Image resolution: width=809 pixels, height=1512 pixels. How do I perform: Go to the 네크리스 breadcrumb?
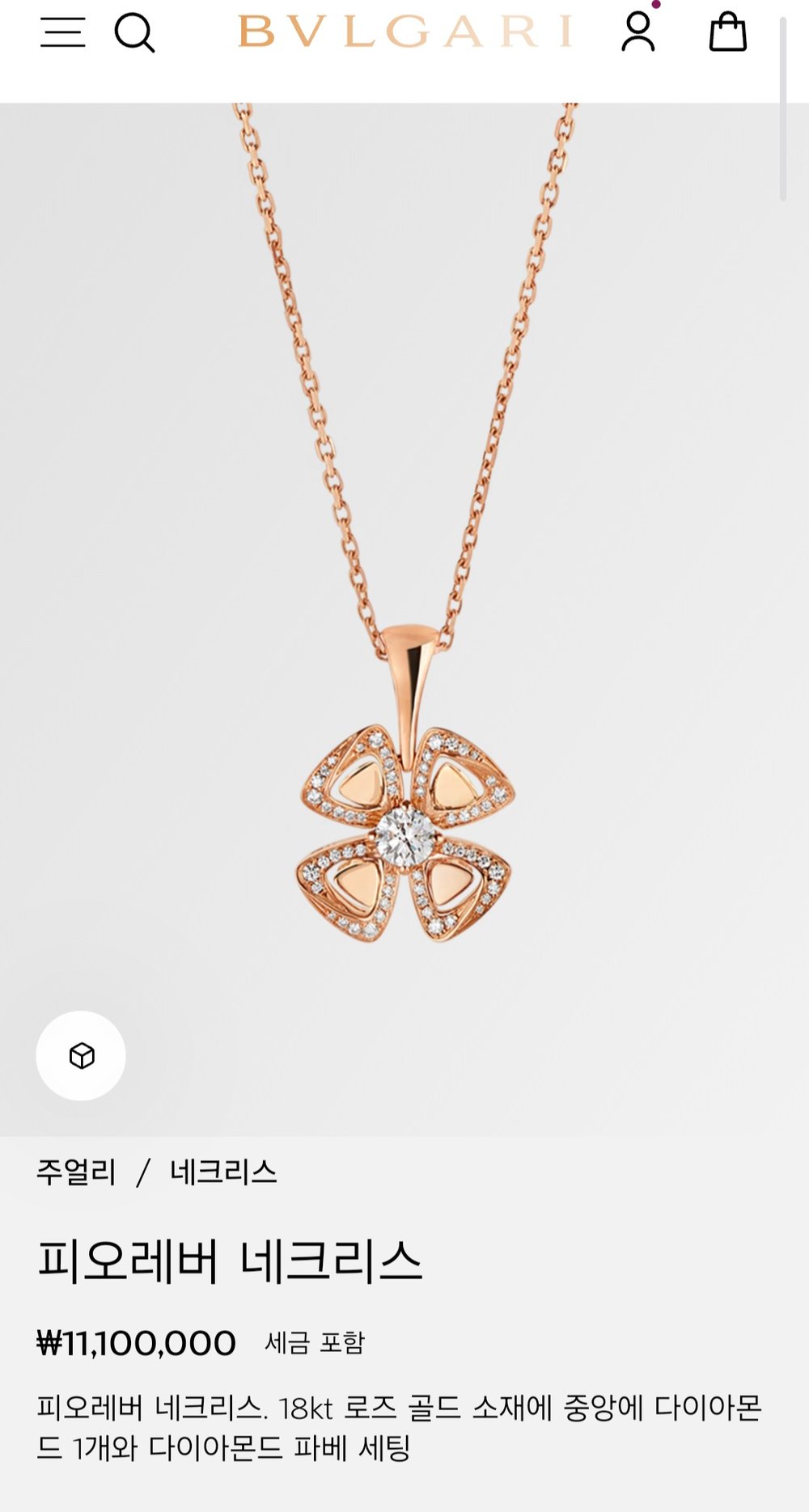[x=223, y=1172]
